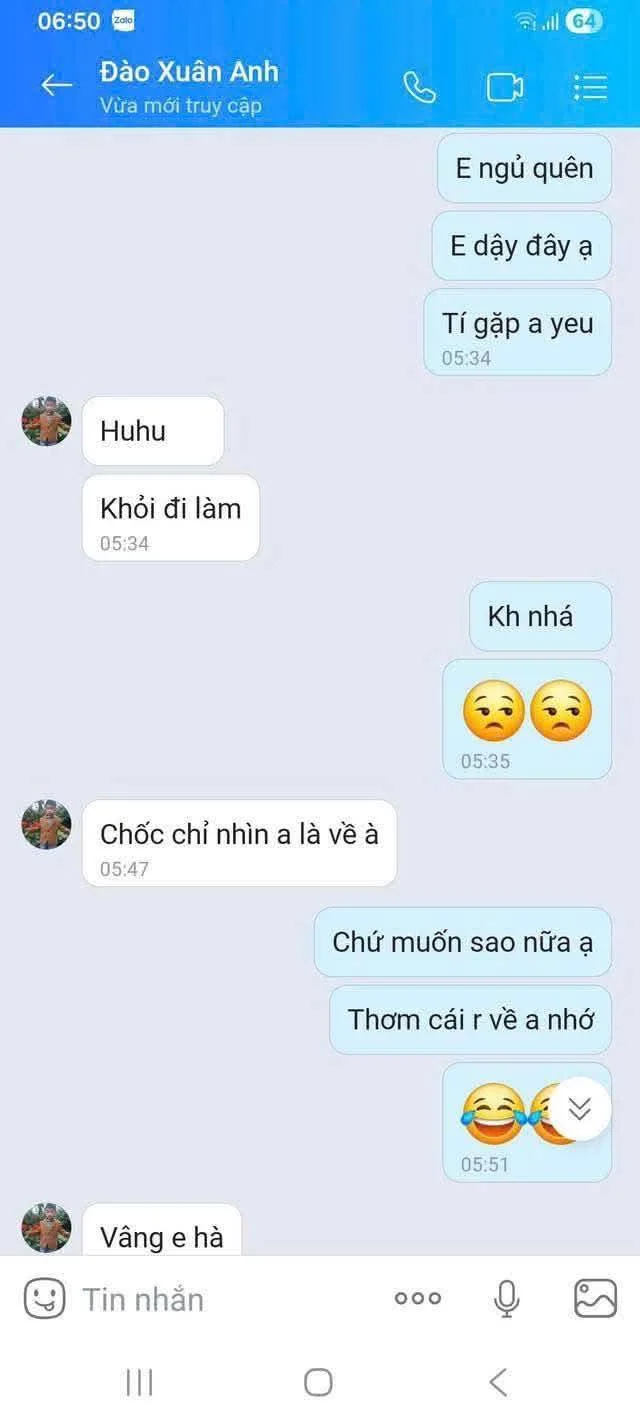Focus the Tin nhắn message field
This screenshot has width=640, height=1426.
pos(220,1299)
